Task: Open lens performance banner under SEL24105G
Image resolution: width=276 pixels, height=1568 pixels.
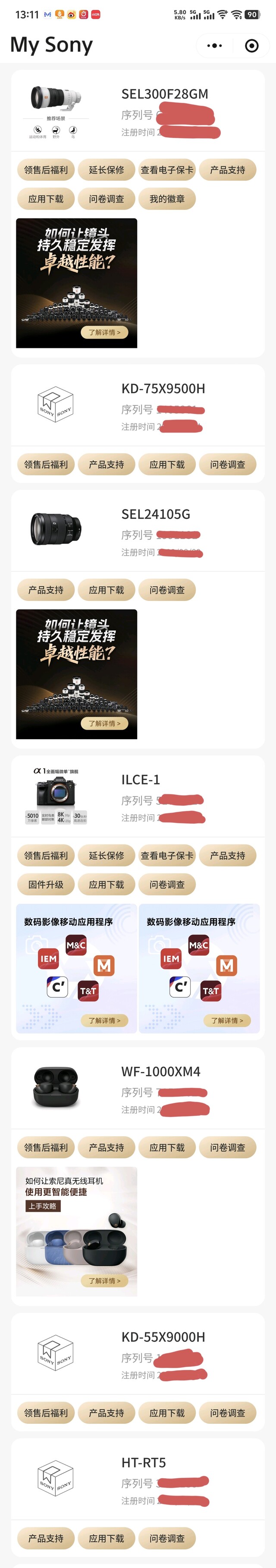Action: coord(77,674)
